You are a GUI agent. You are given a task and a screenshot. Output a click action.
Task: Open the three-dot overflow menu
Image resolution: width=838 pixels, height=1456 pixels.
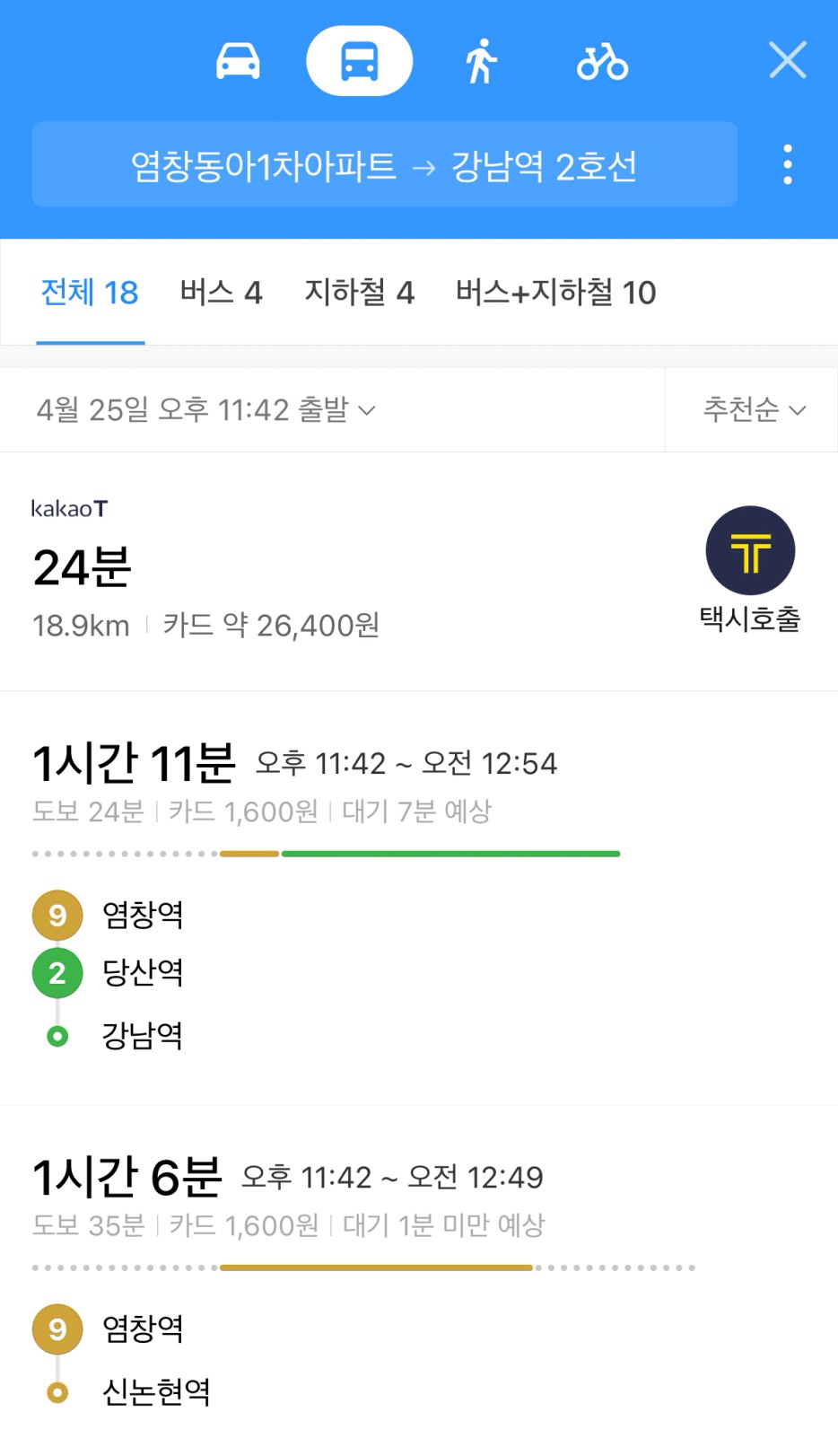tap(788, 165)
